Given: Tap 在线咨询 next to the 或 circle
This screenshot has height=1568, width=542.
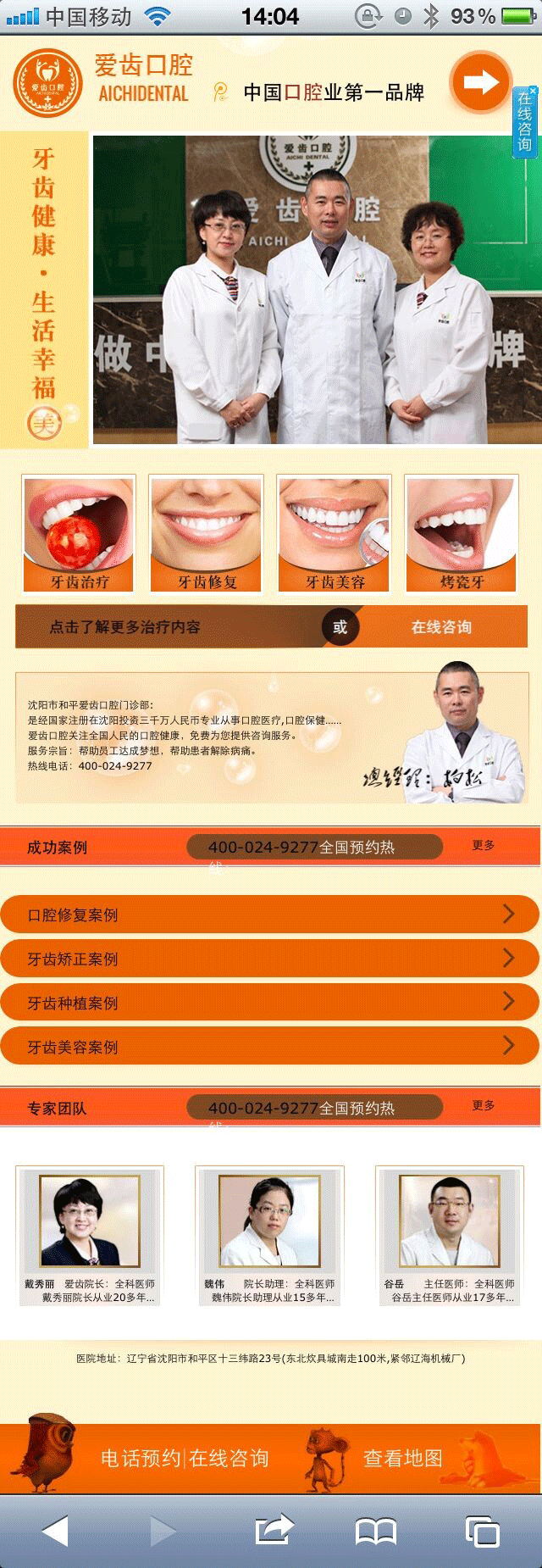Looking at the screenshot, I should click(441, 627).
